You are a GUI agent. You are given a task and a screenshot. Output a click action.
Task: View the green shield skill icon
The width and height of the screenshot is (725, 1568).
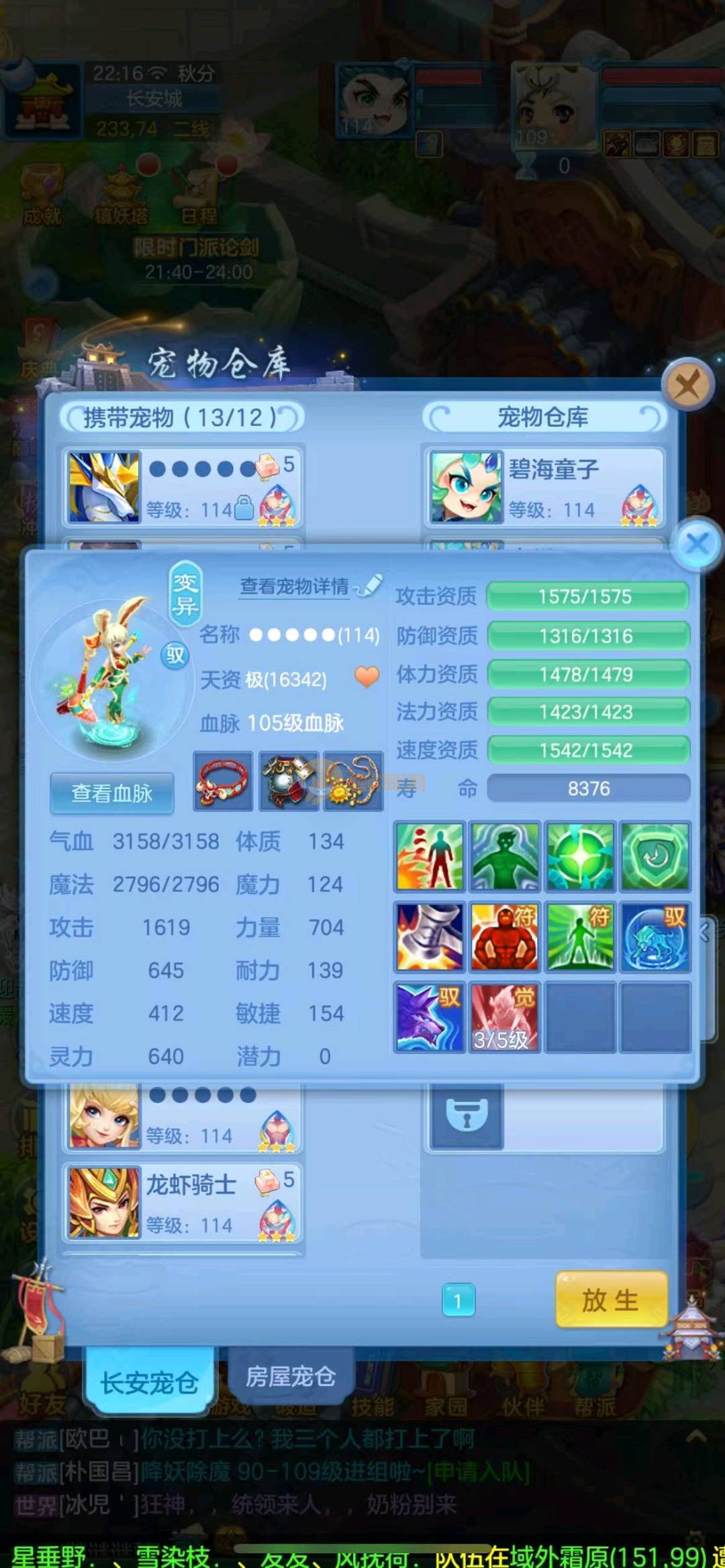point(655,857)
